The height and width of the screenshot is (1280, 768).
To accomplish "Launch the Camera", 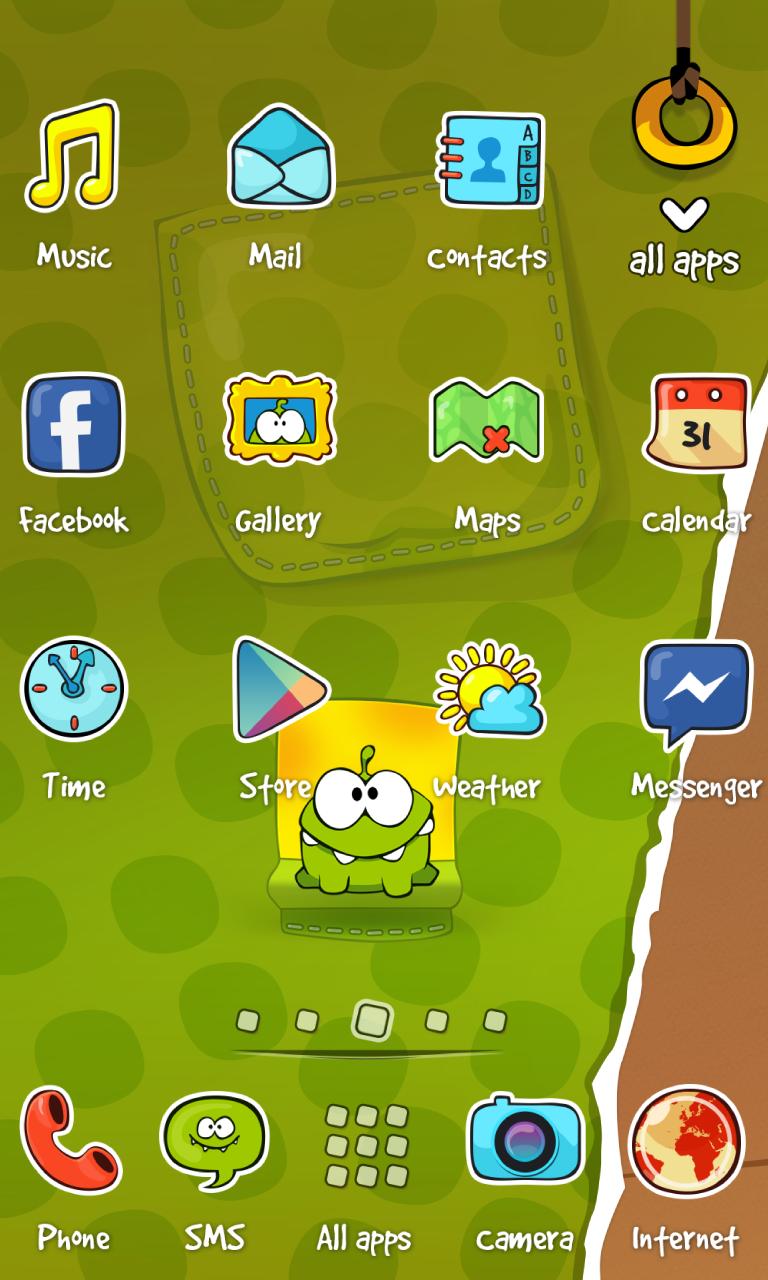I will (x=524, y=1142).
